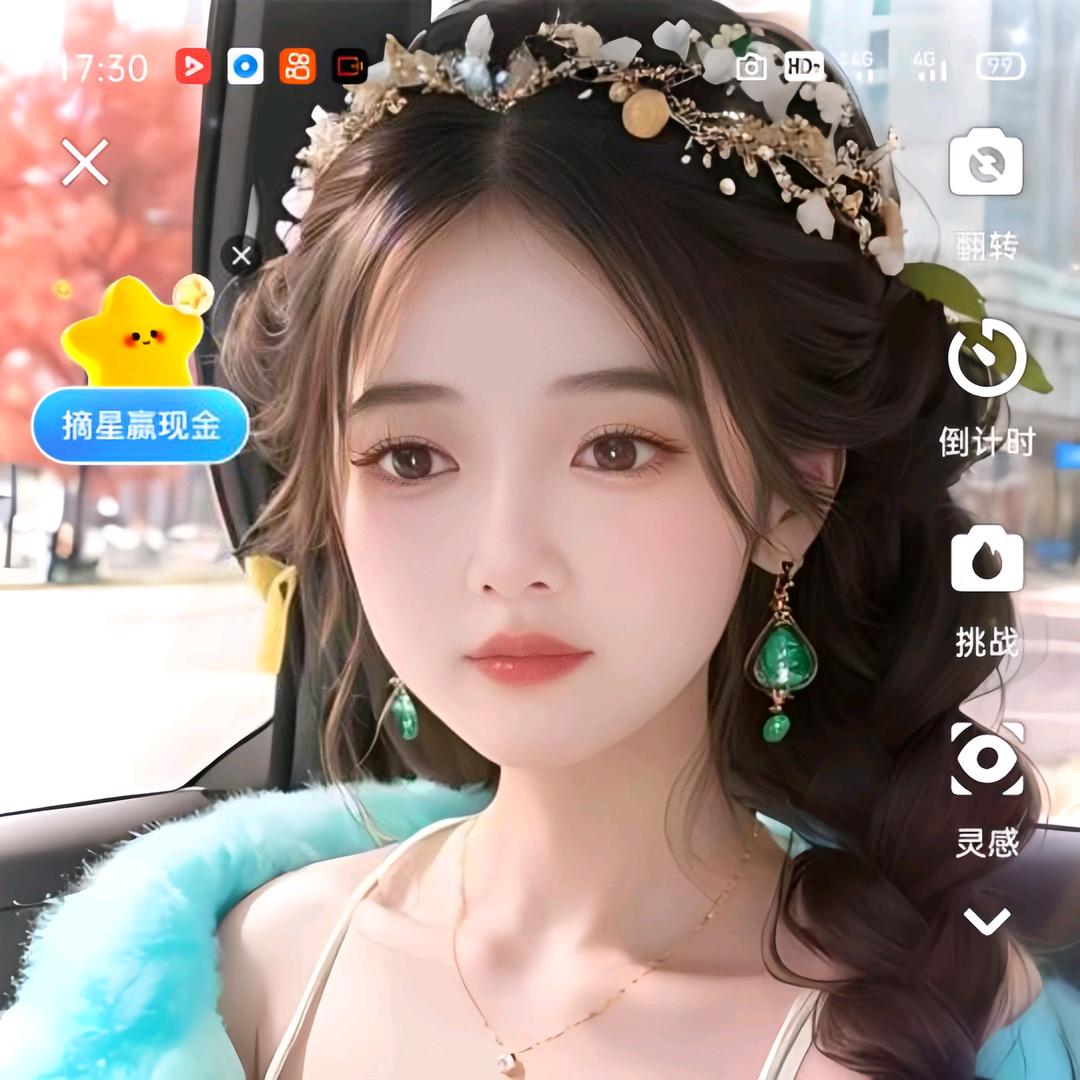Tap the 摘星赢现金 button

tap(141, 426)
